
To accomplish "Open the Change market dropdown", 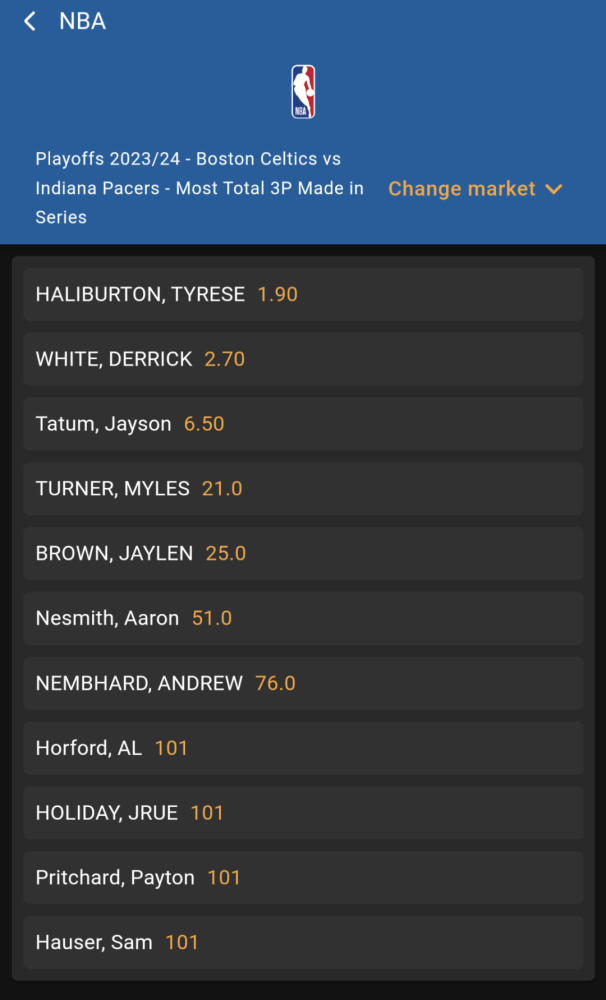I will 475,189.
